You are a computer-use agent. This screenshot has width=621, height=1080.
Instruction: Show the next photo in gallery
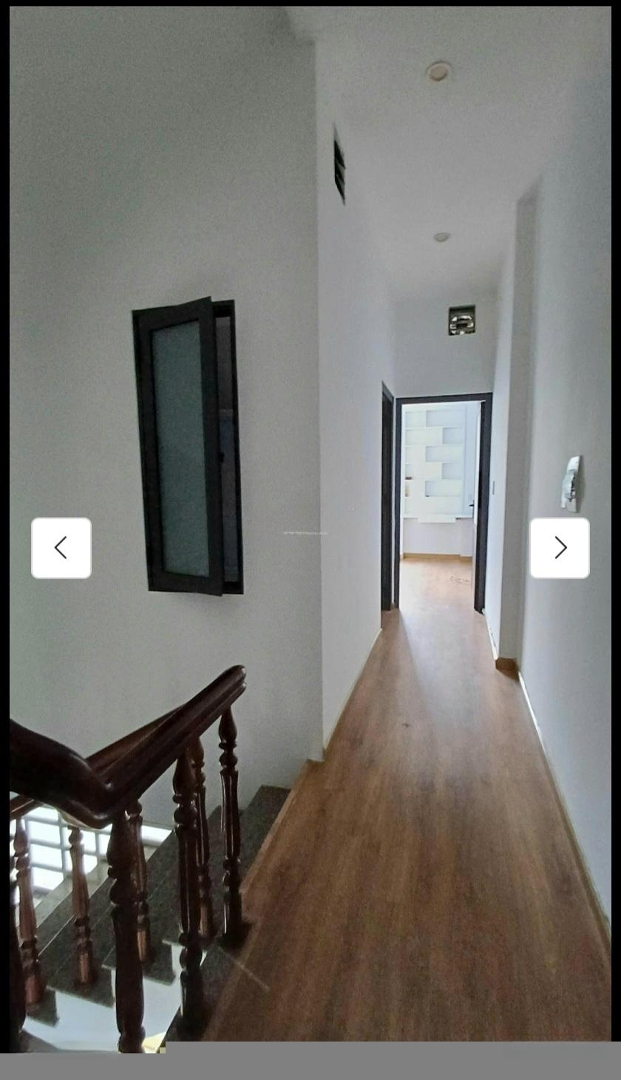click(560, 548)
